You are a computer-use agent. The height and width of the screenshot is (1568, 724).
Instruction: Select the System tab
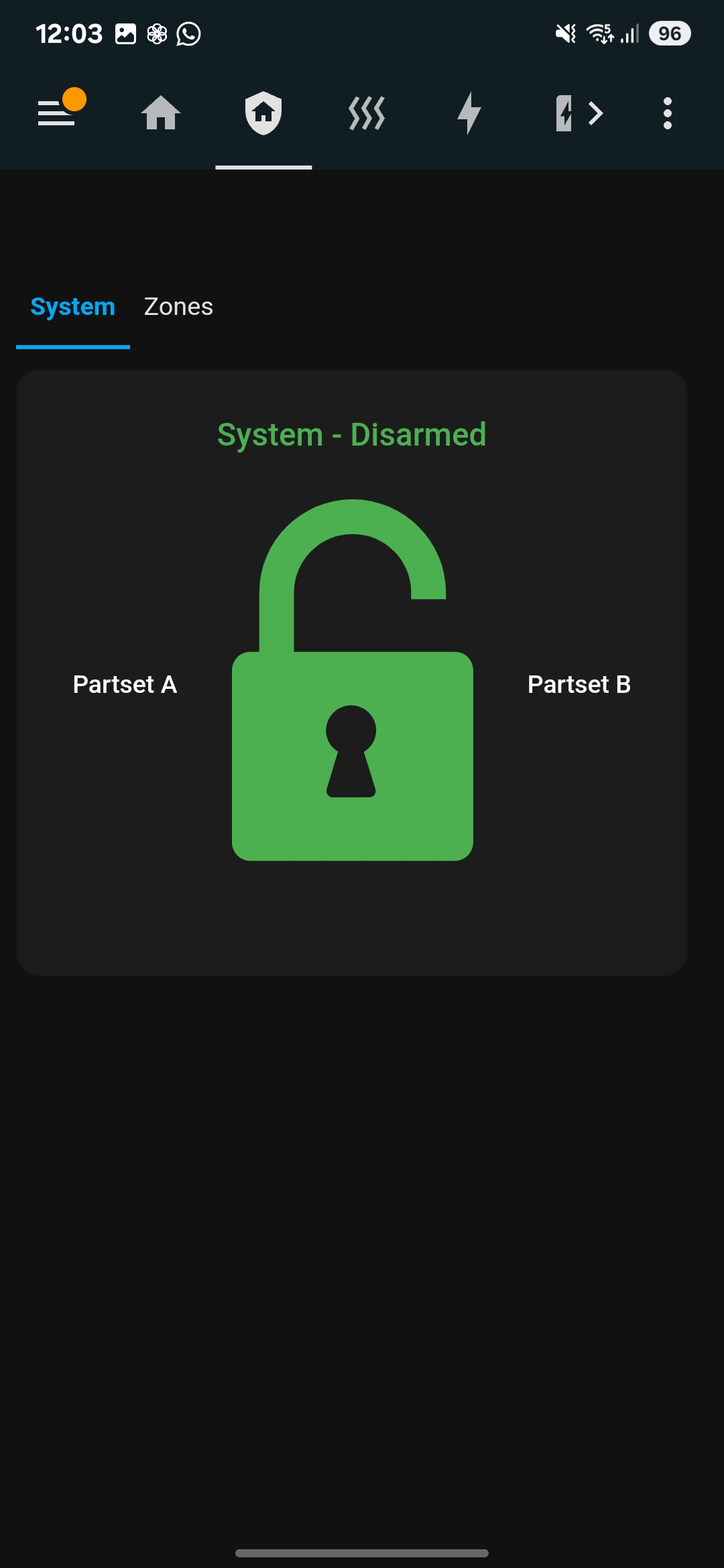pyautogui.click(x=73, y=306)
